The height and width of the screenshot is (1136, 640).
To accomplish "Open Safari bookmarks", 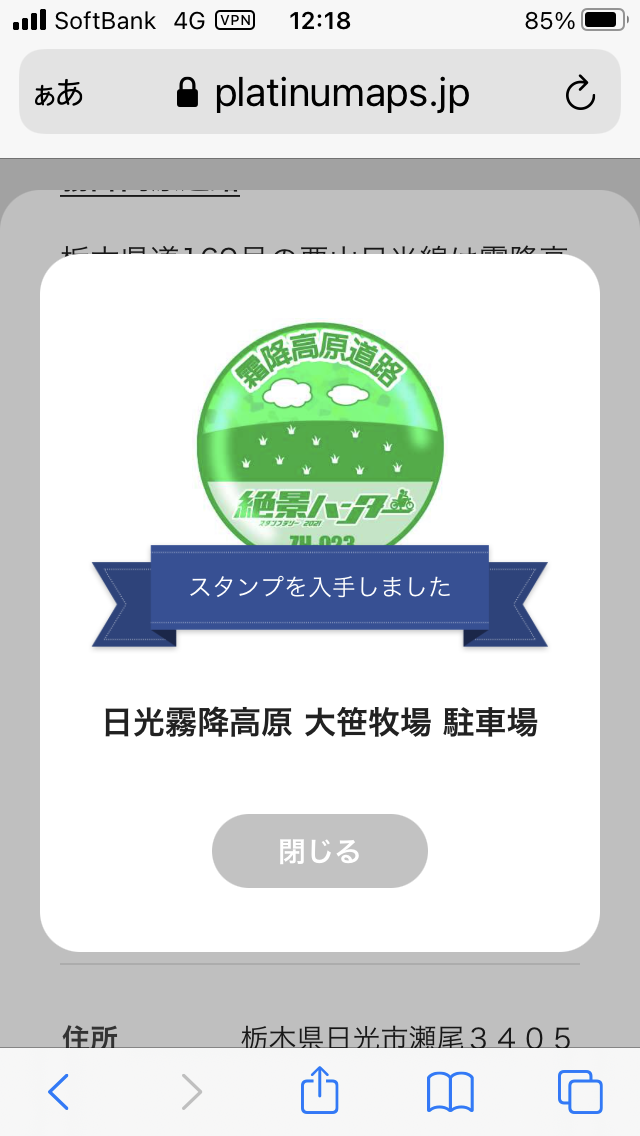I will coord(450,1092).
